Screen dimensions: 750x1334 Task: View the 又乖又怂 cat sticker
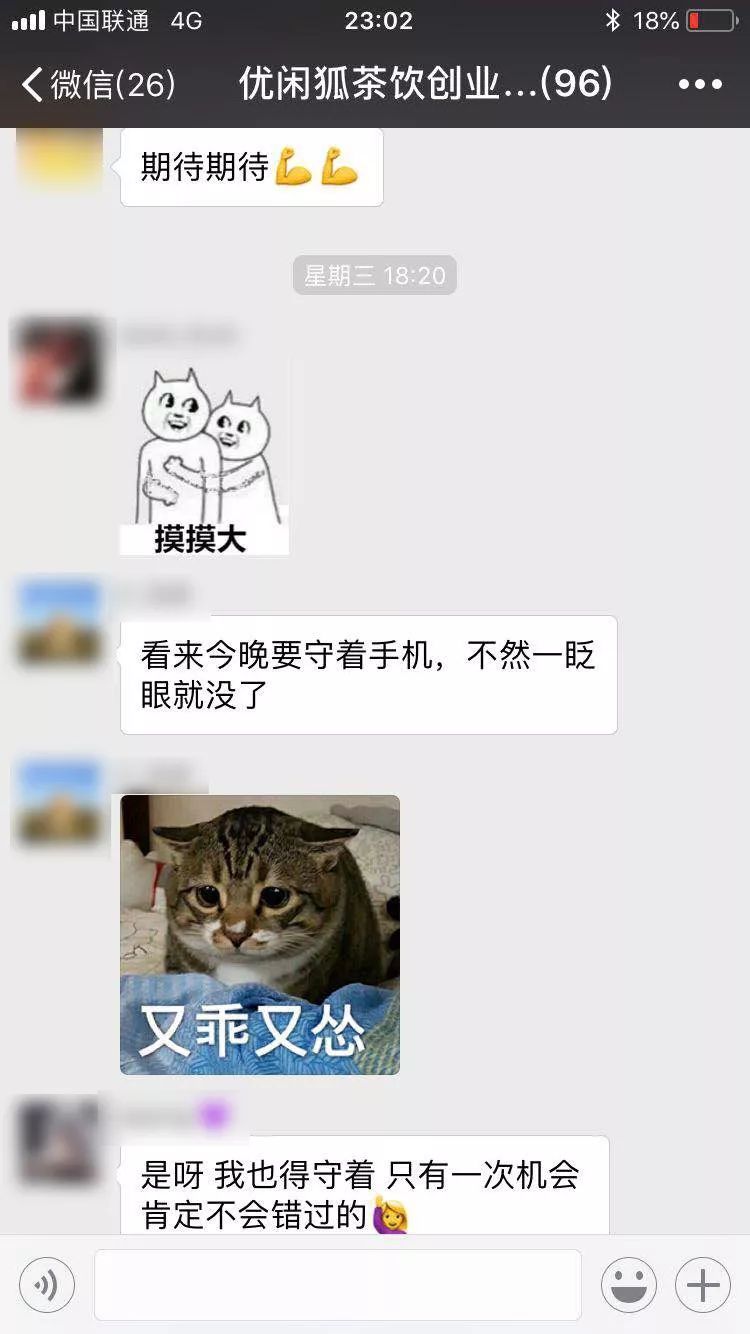pos(260,934)
